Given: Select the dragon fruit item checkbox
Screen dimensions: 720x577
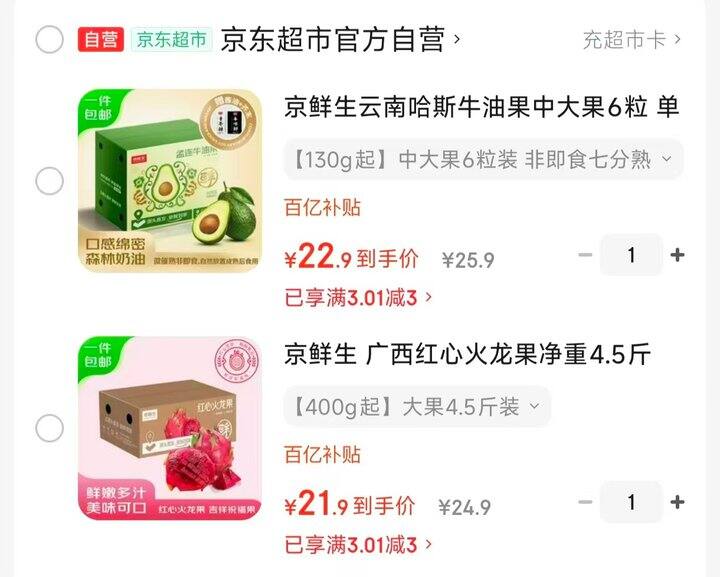Looking at the screenshot, I should [x=49, y=428].
